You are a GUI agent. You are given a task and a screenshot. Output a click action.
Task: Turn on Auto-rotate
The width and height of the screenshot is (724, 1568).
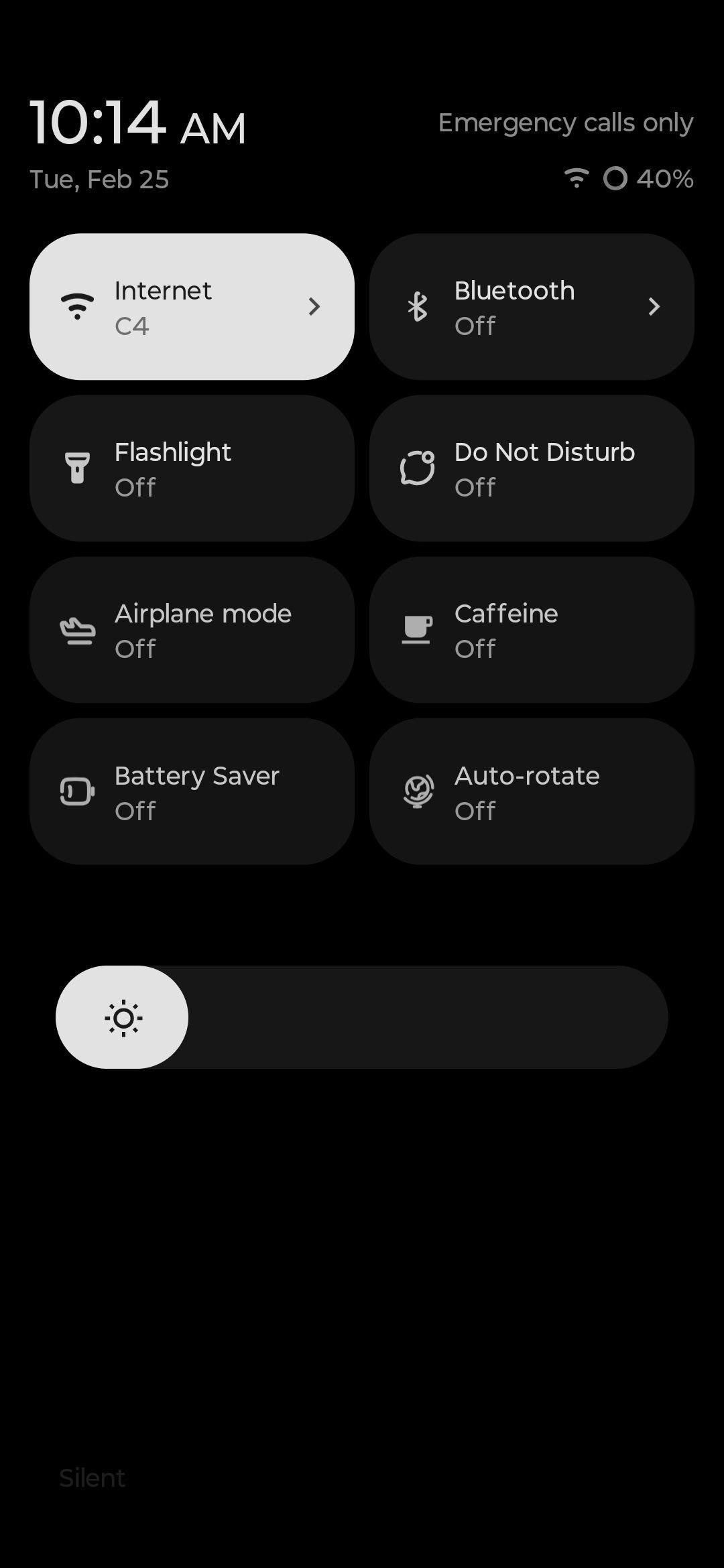(x=532, y=791)
